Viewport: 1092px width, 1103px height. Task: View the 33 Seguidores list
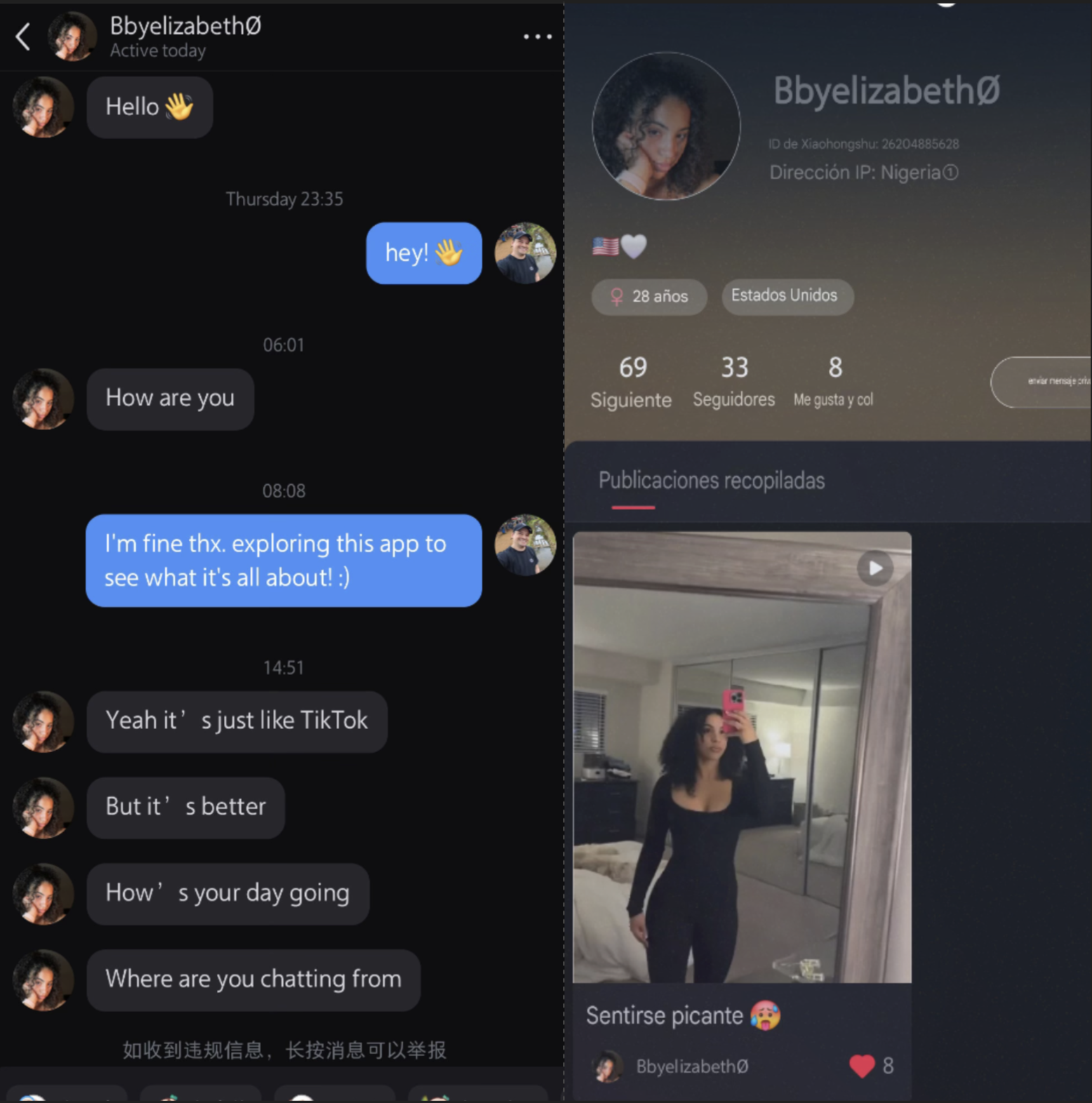(x=734, y=382)
